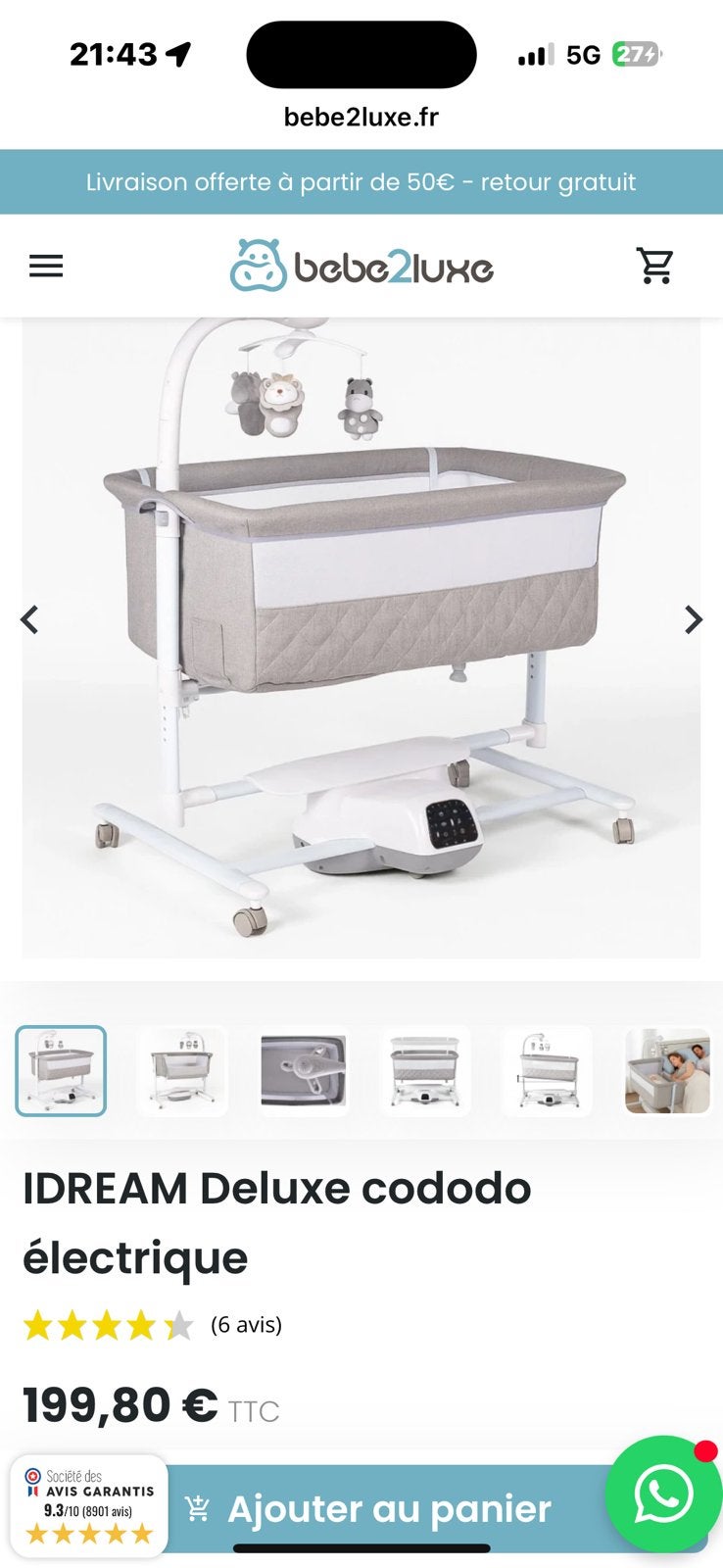
Task: Open the Avis Garantis badge
Action: click(89, 1506)
